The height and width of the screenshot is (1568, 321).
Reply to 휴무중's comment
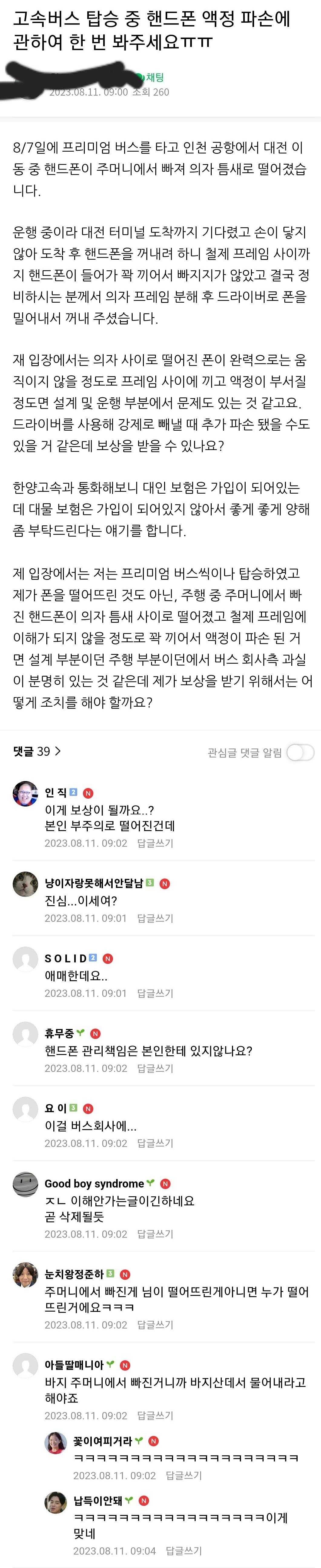coord(155,1068)
